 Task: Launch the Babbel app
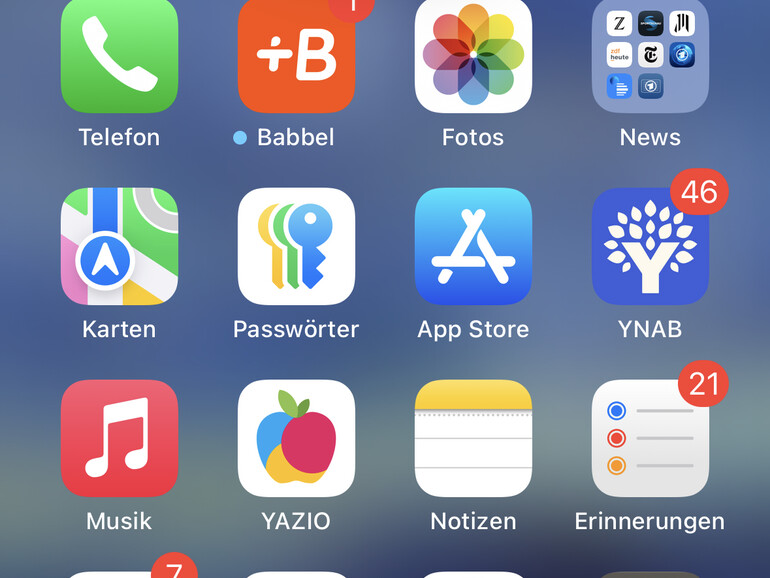(x=296, y=56)
